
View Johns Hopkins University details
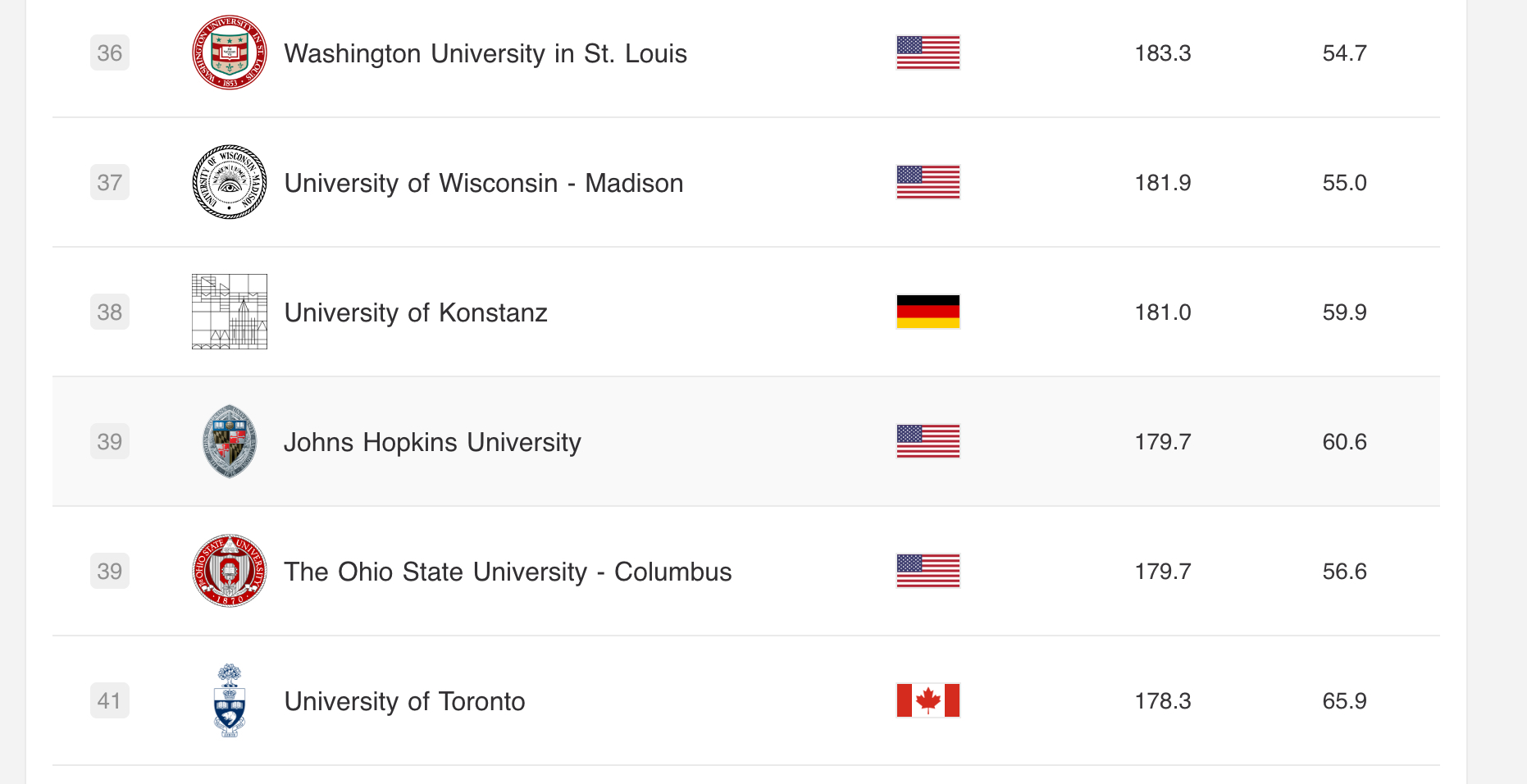[432, 442]
